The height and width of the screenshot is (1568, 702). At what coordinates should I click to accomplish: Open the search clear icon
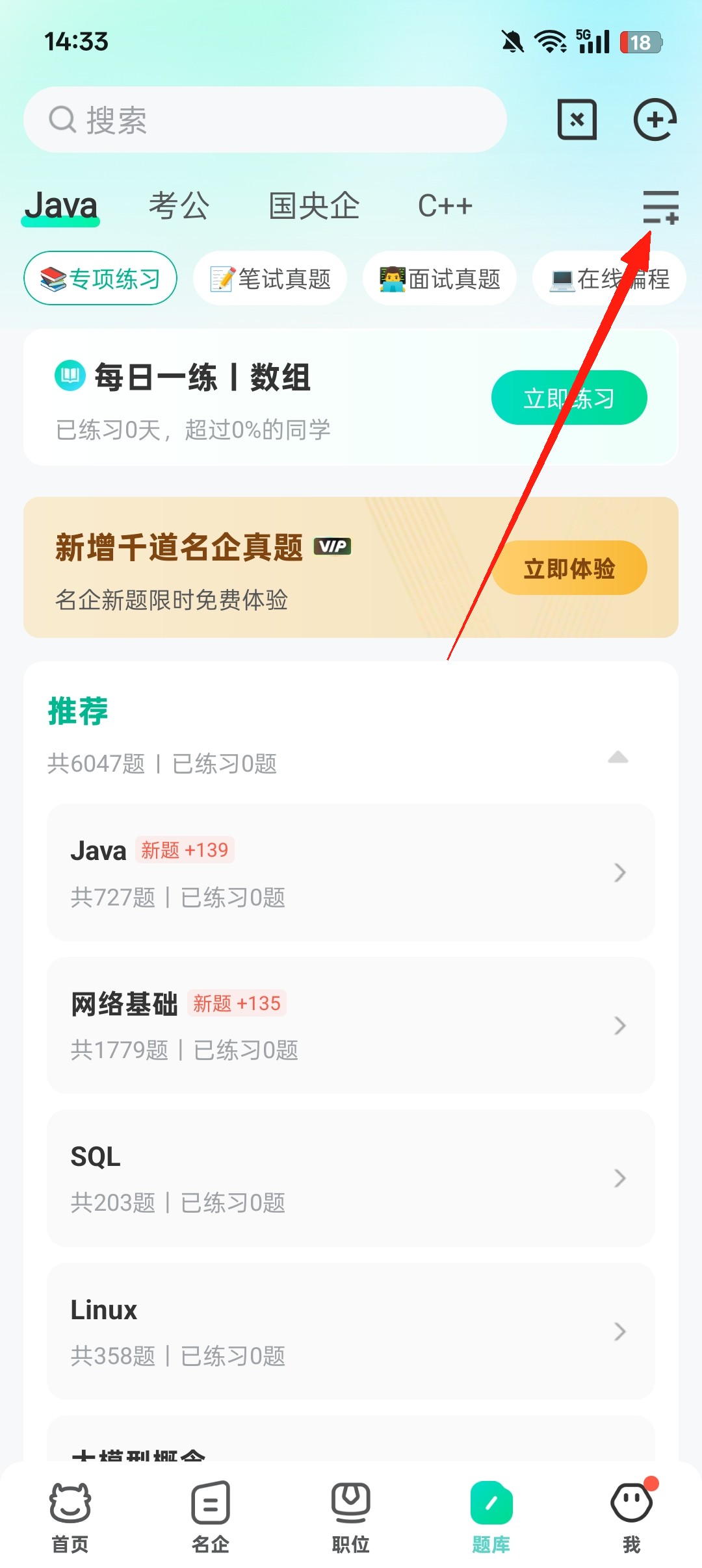click(577, 120)
